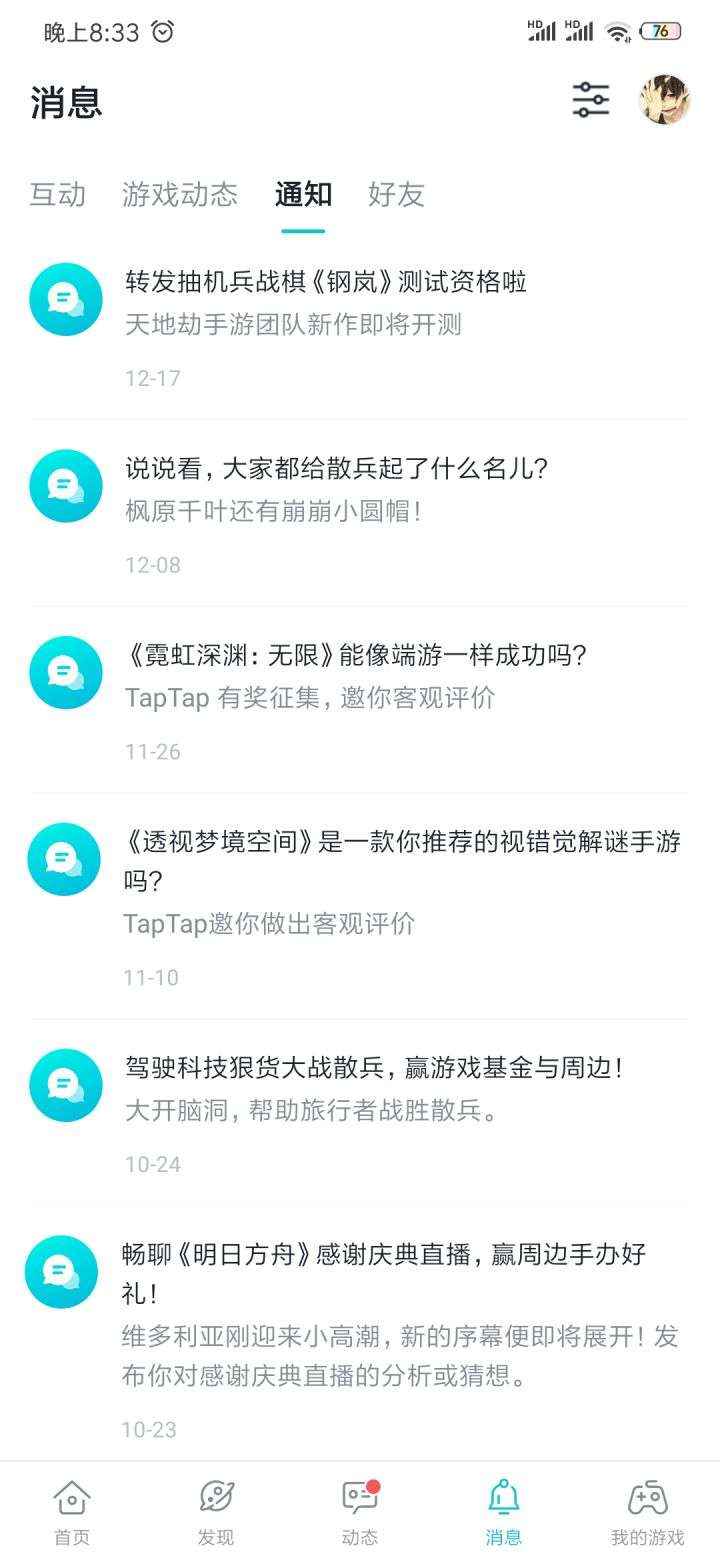Screen dimensions: 720x1560
Task: Open the 《钢岚》测试资格 notification
Action: click(x=360, y=327)
